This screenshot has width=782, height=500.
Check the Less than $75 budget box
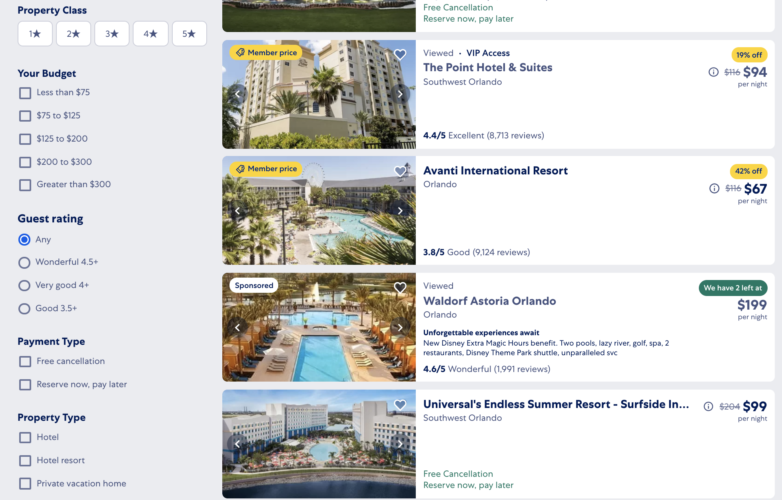25,93
